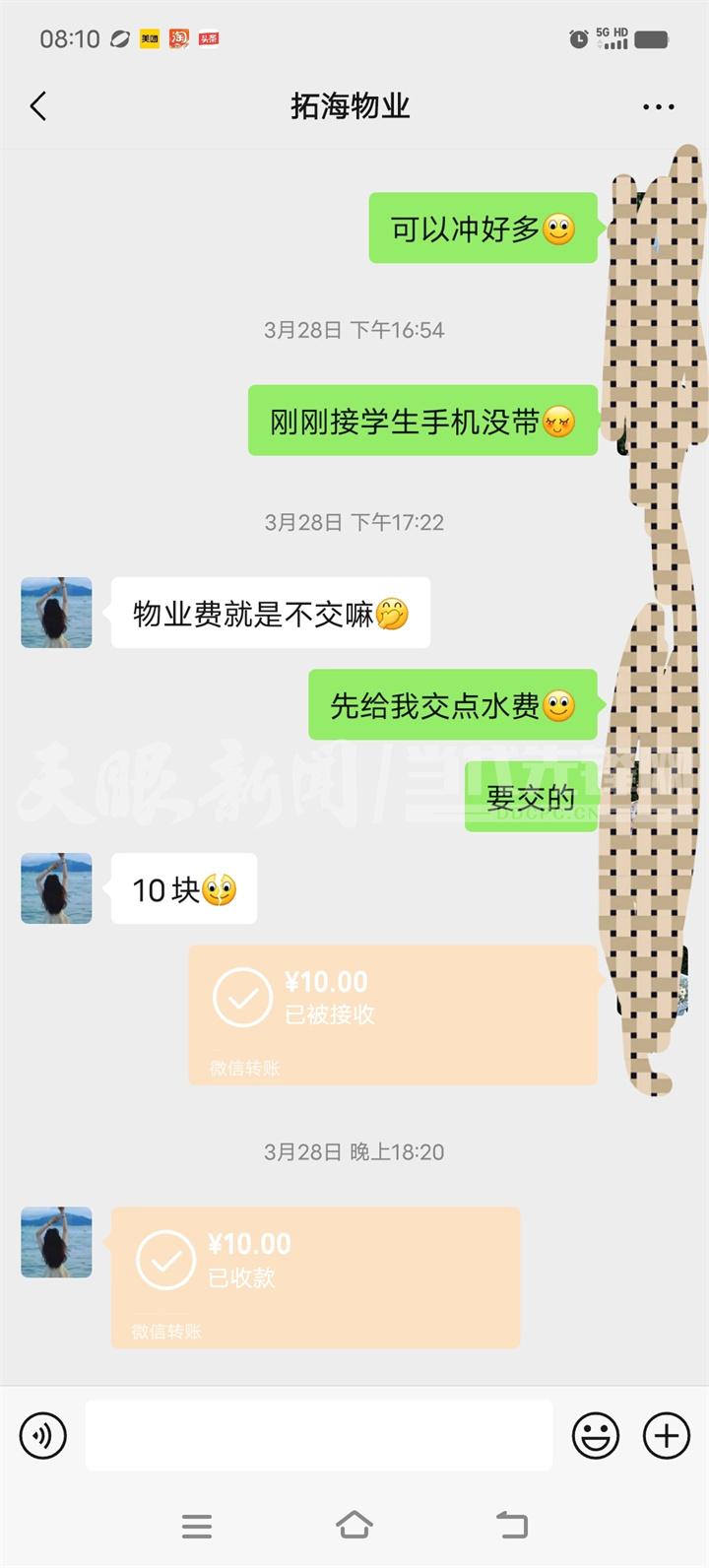Viewport: 709px width, 1568px height.
Task: Open the received ¥10.00 已收款 transfer
Action: (x=315, y=1276)
